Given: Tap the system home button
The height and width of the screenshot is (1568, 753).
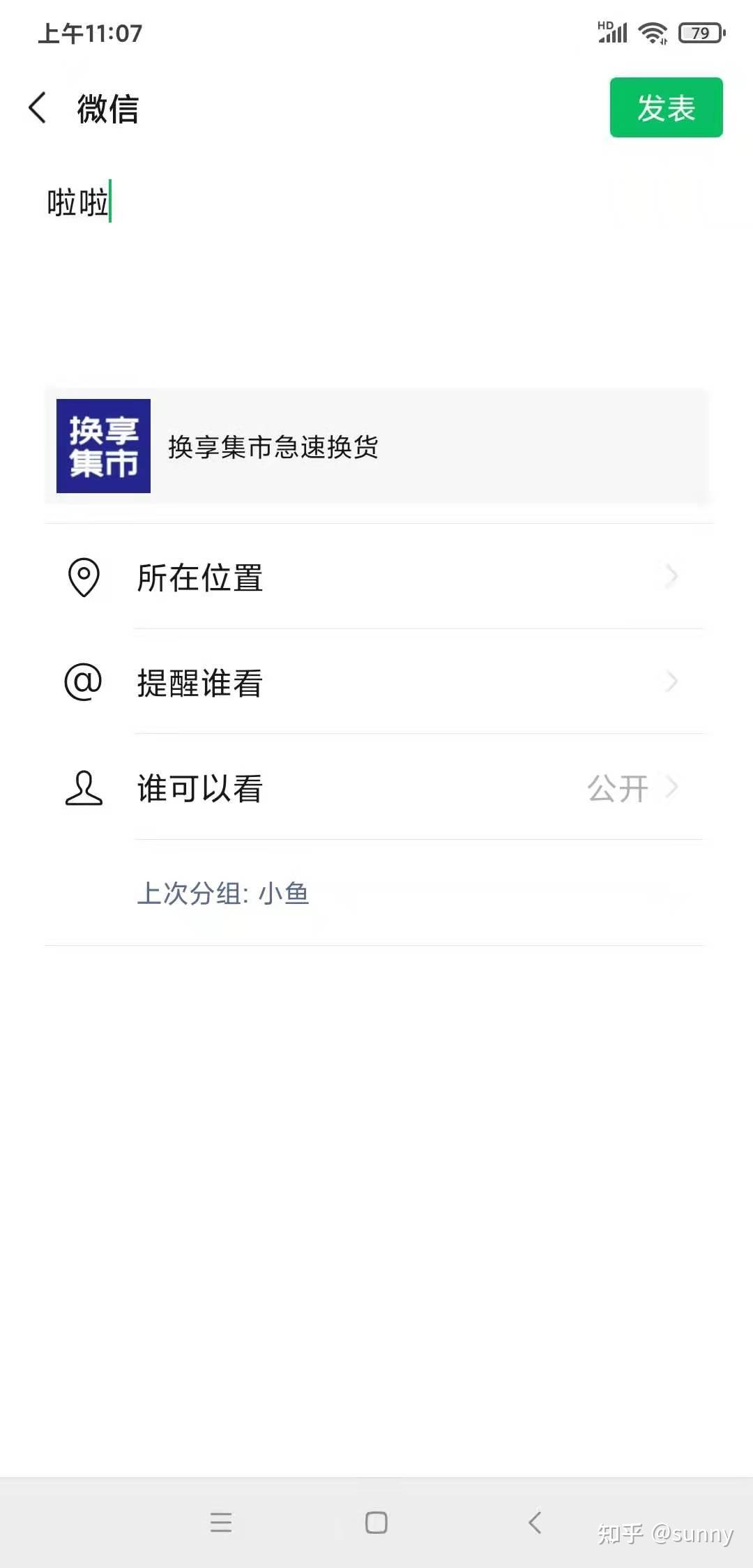Looking at the screenshot, I should [x=376, y=1522].
